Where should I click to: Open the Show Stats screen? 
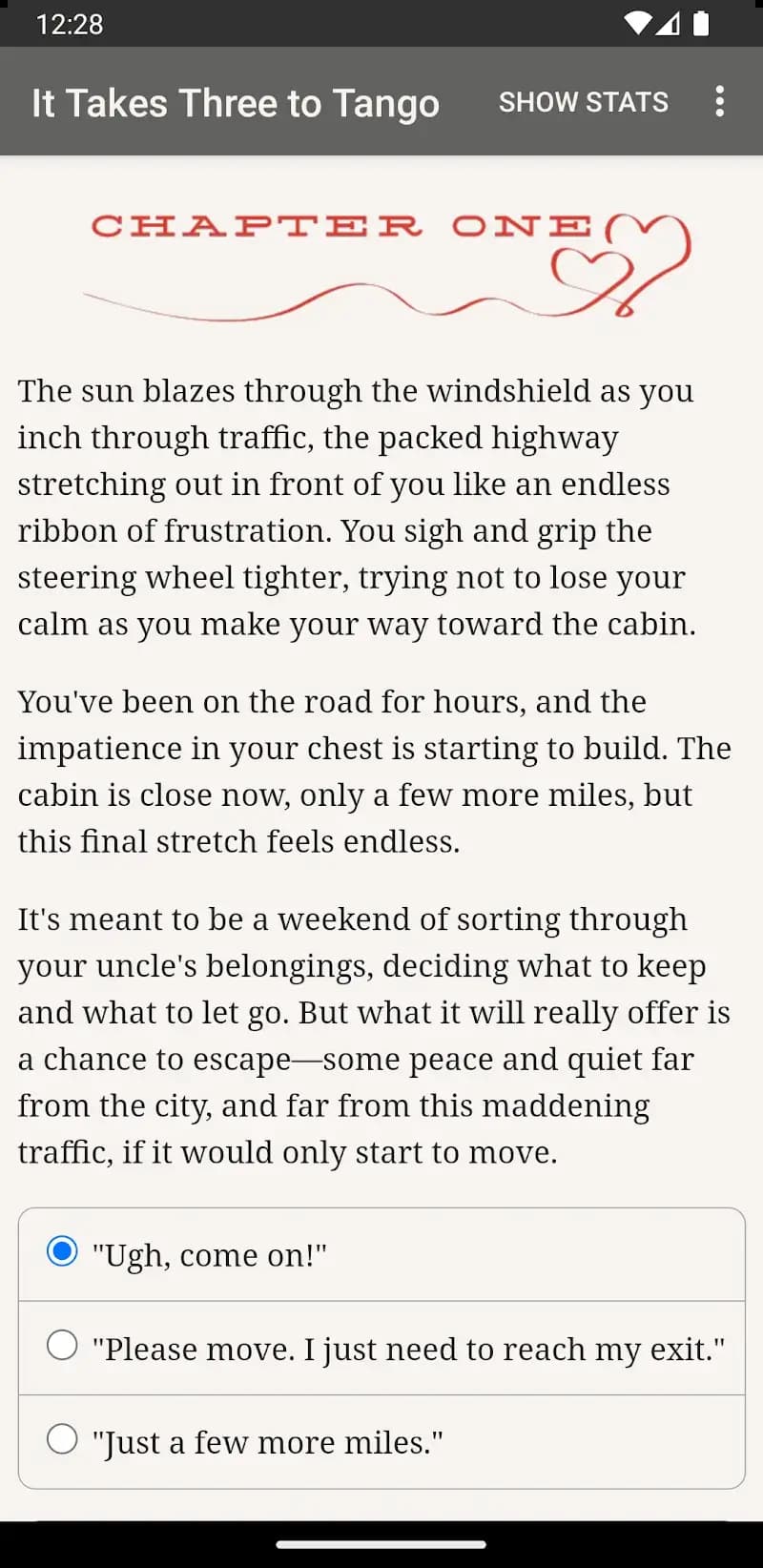pos(583,102)
